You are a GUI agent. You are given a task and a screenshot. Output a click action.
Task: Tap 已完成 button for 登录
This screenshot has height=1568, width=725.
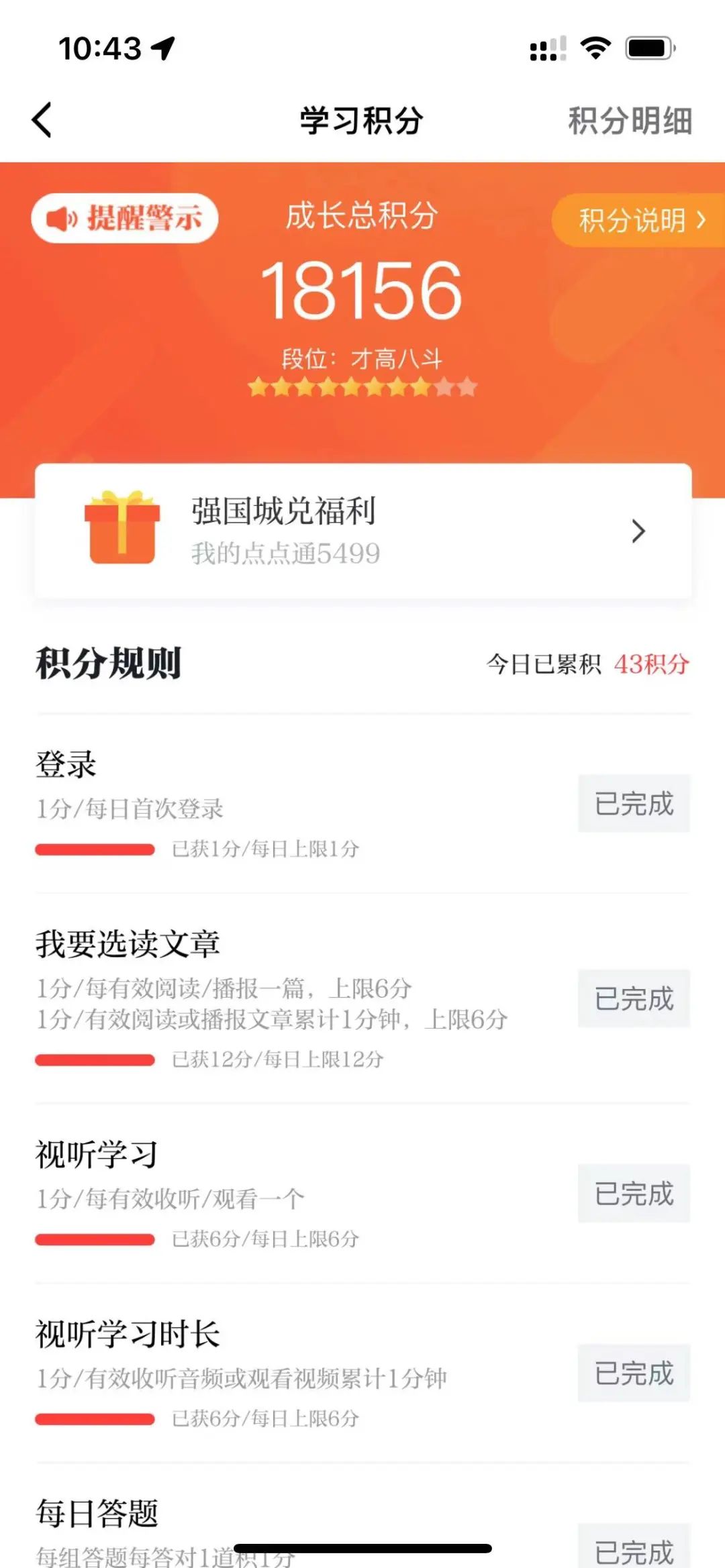(x=633, y=804)
